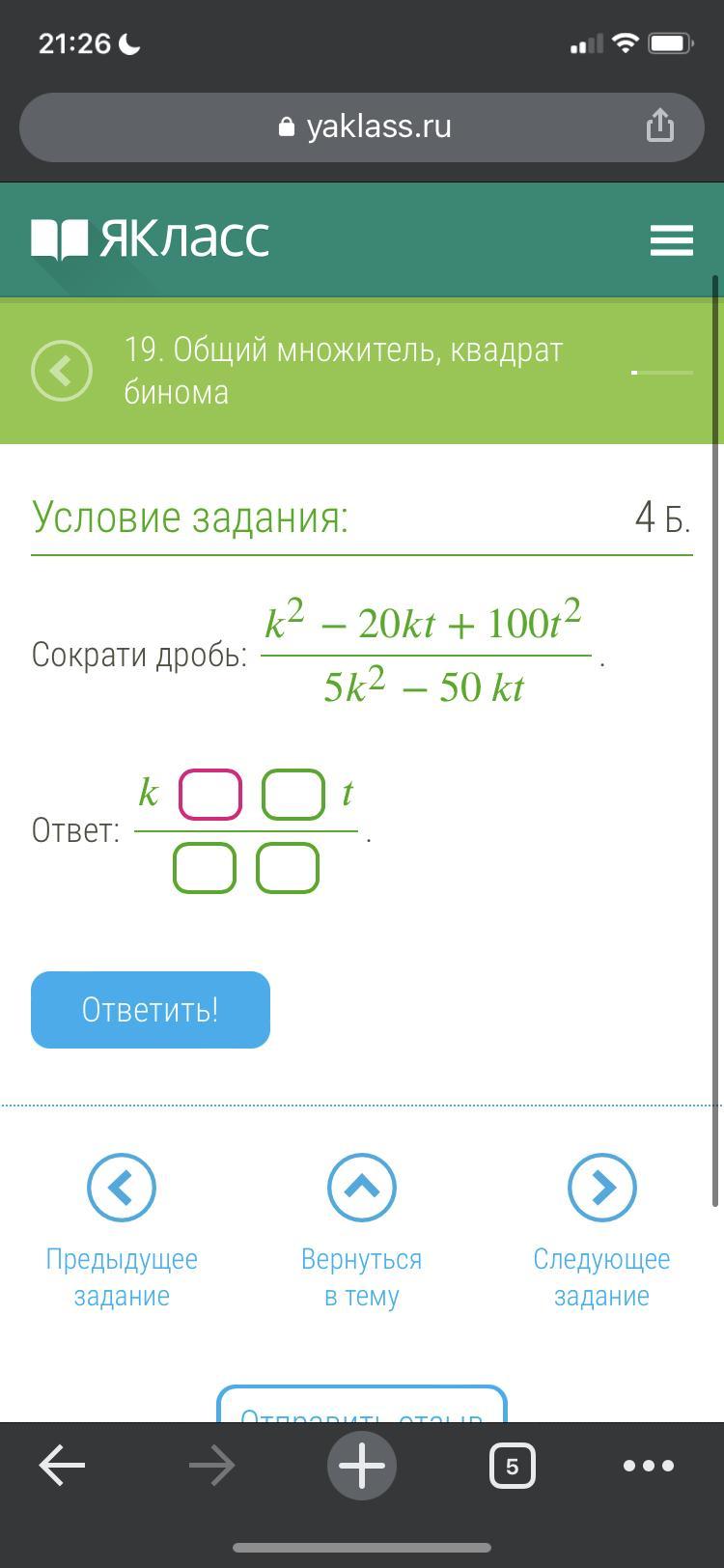724x1568 pixels.
Task: Tap the yaklass.ru address bar
Action: pyautogui.click(x=364, y=126)
